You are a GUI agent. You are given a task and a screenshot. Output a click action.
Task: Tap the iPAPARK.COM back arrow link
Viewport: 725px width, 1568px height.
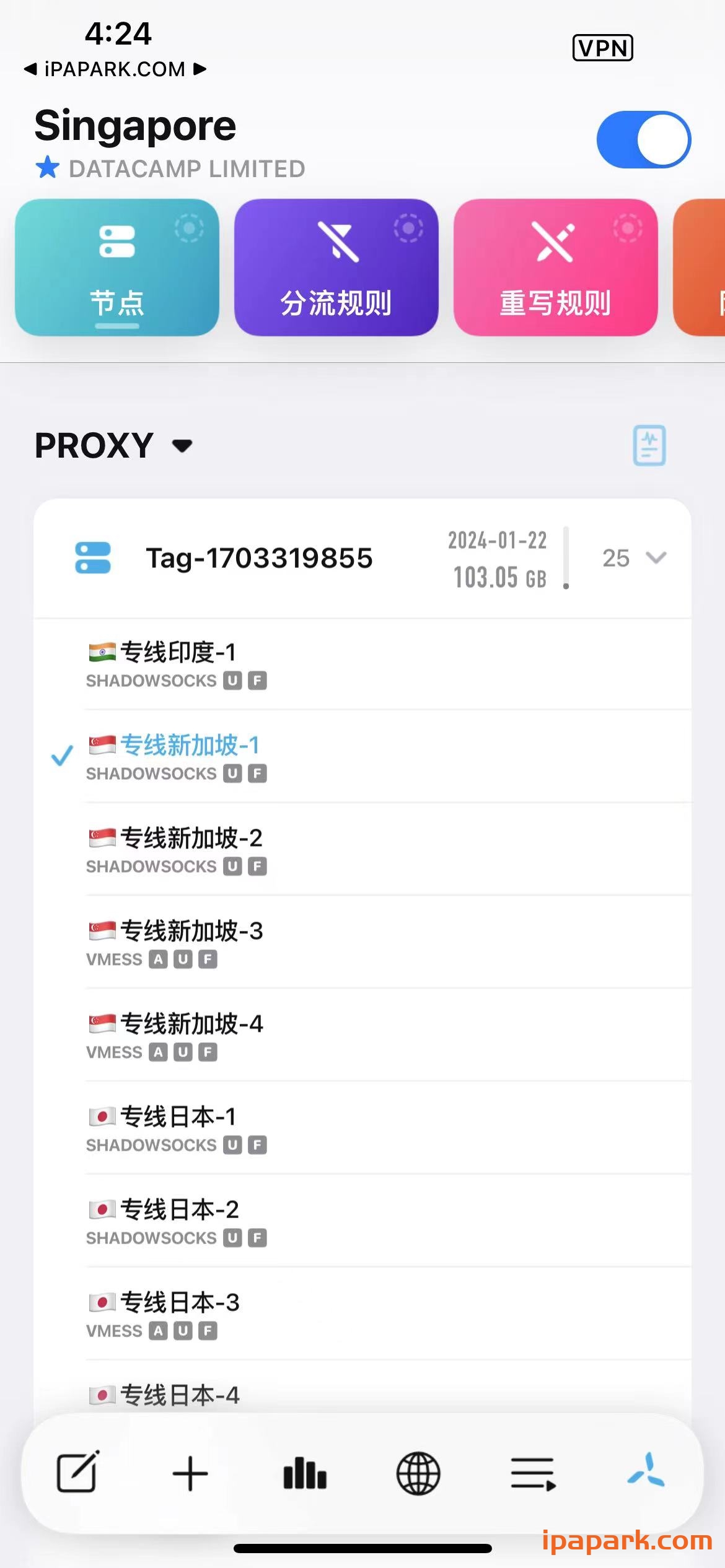point(115,68)
